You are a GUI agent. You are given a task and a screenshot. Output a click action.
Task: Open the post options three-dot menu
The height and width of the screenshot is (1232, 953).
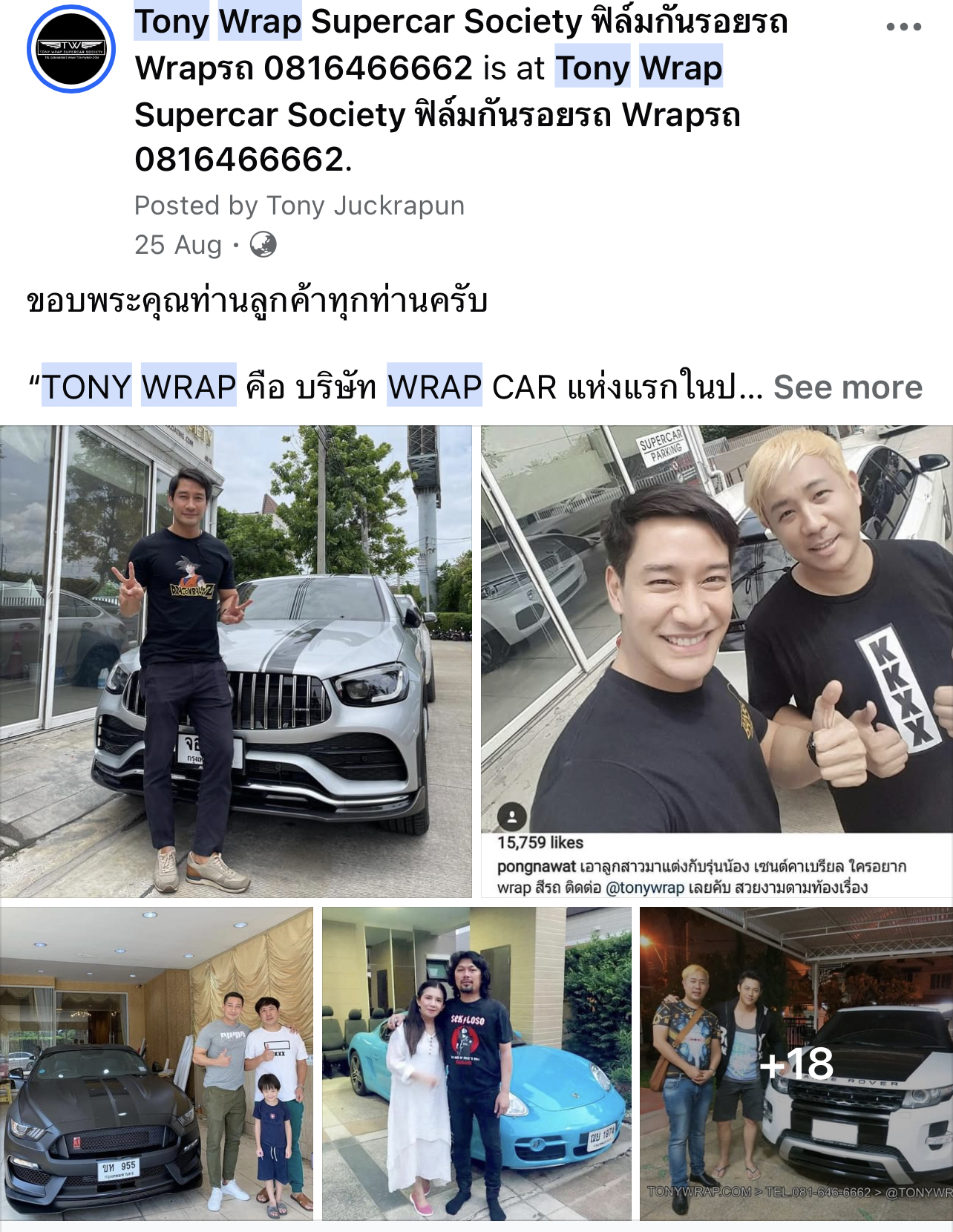903,27
